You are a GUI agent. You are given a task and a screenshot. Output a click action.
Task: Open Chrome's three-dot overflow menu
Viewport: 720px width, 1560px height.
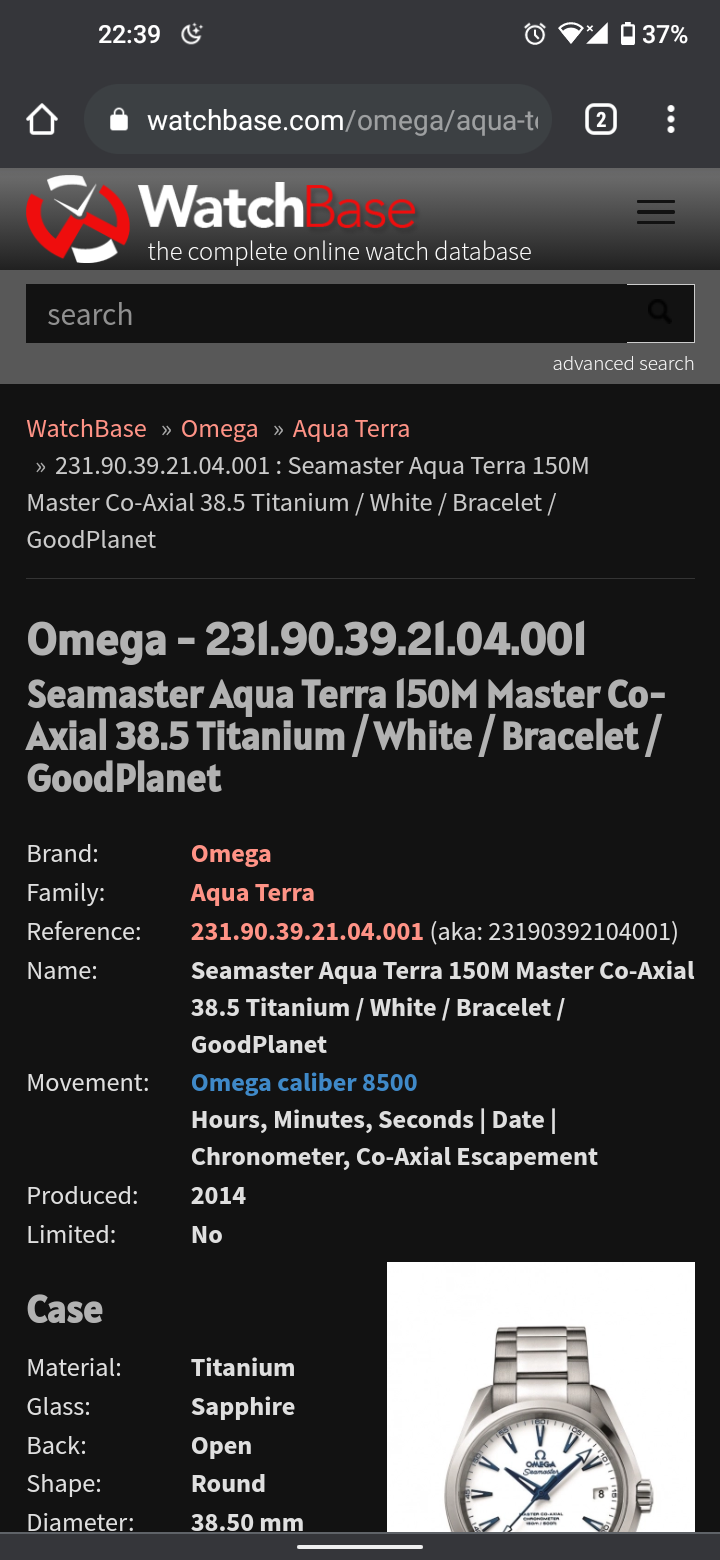(x=670, y=120)
